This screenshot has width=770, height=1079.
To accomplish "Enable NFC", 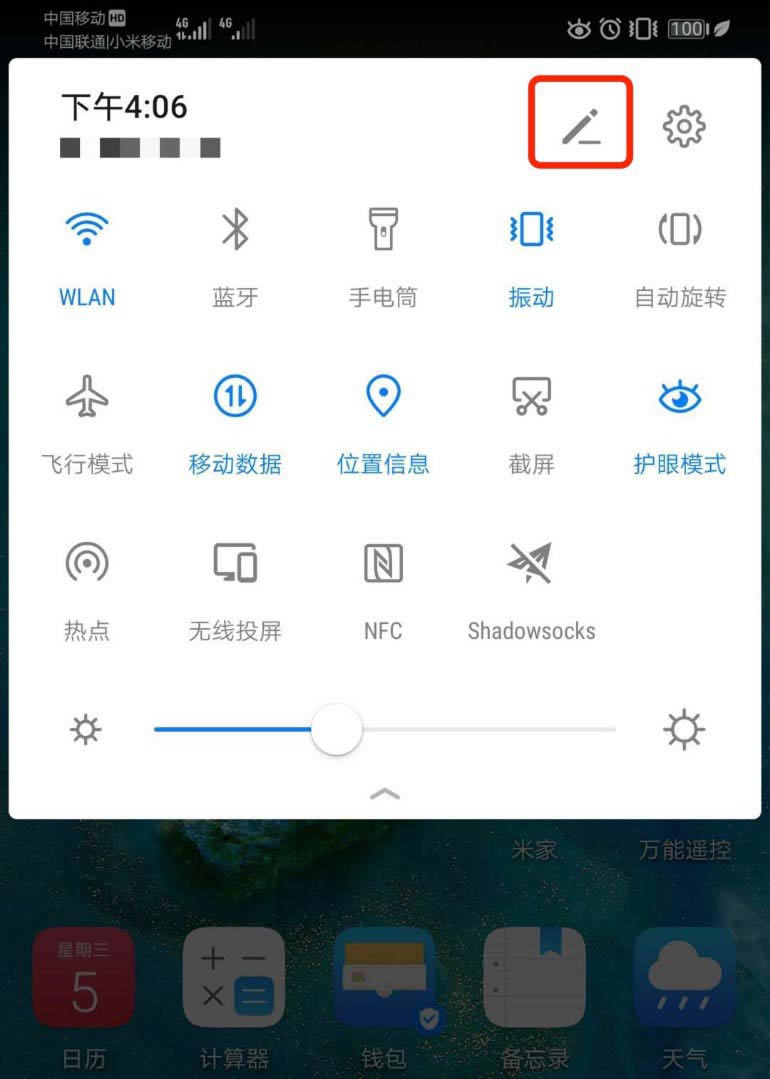I will (383, 563).
